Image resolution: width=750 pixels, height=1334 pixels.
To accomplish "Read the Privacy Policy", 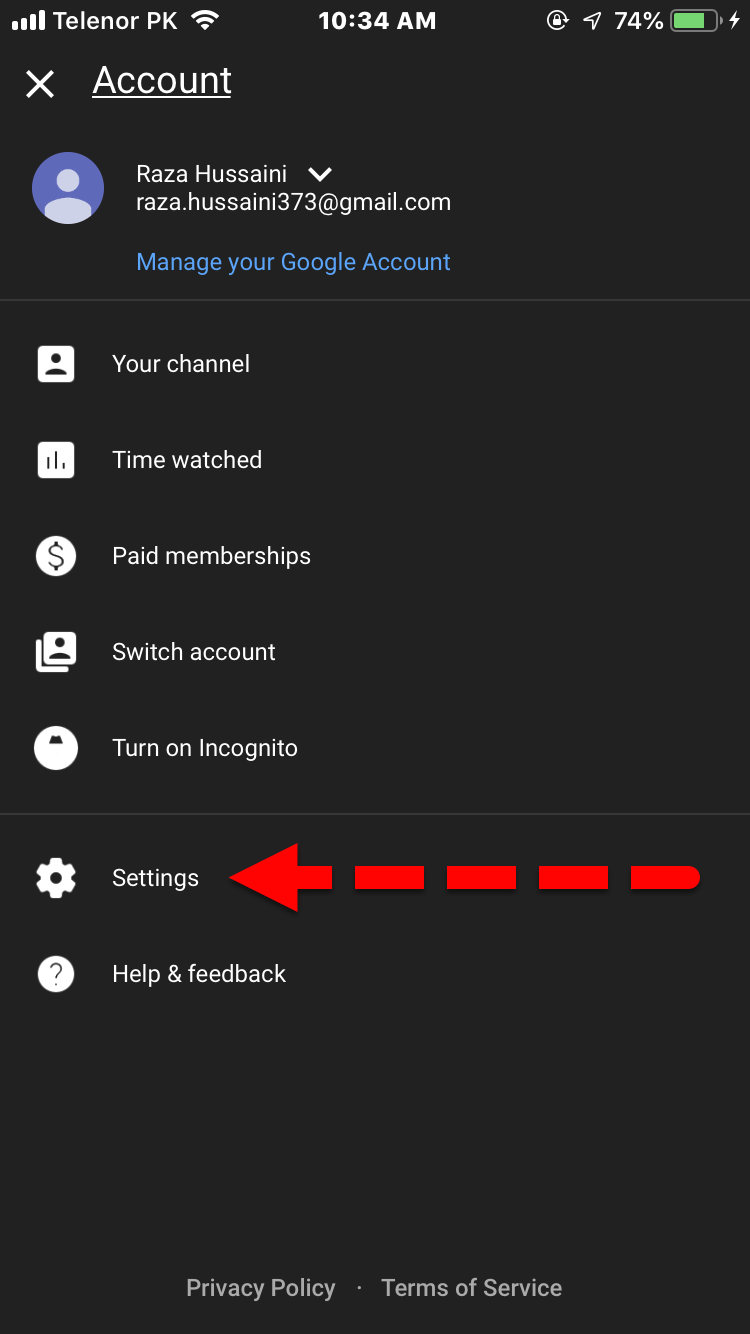I will 260,1288.
